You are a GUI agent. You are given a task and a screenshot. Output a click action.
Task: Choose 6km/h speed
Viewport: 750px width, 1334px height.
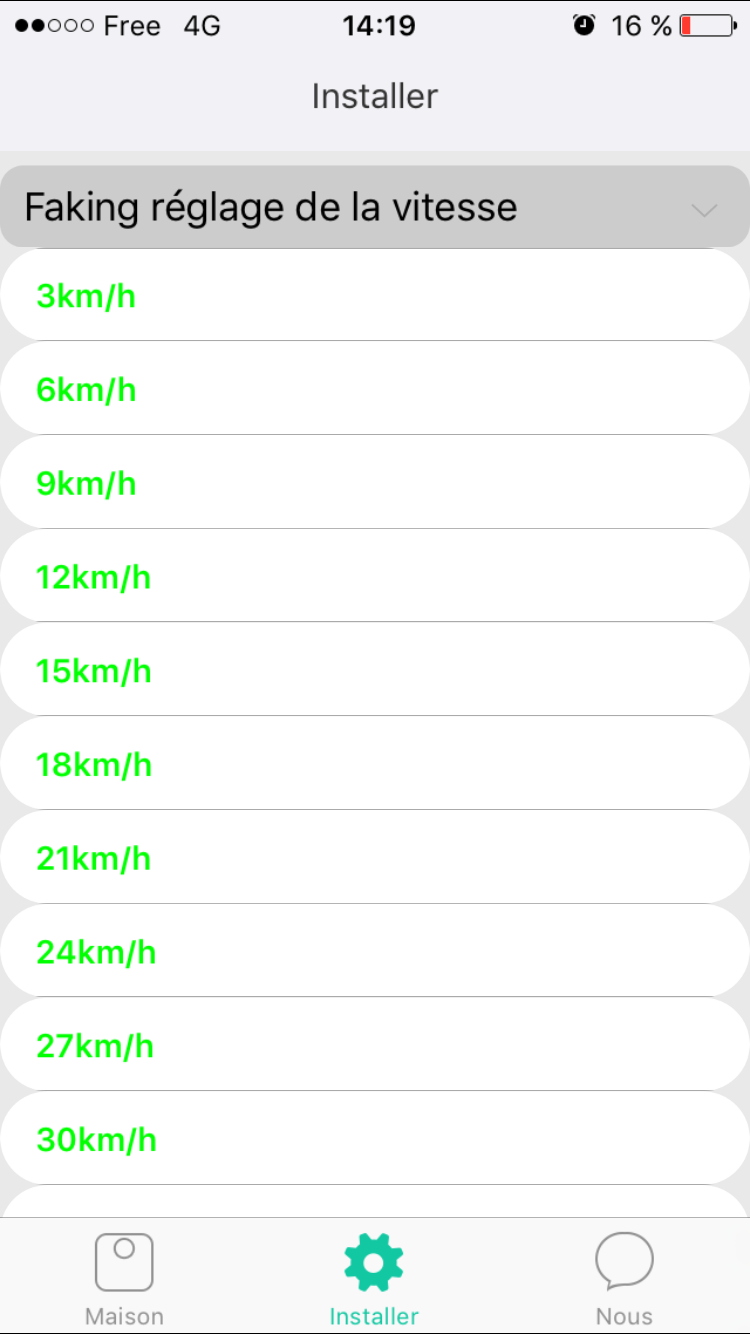click(375, 389)
